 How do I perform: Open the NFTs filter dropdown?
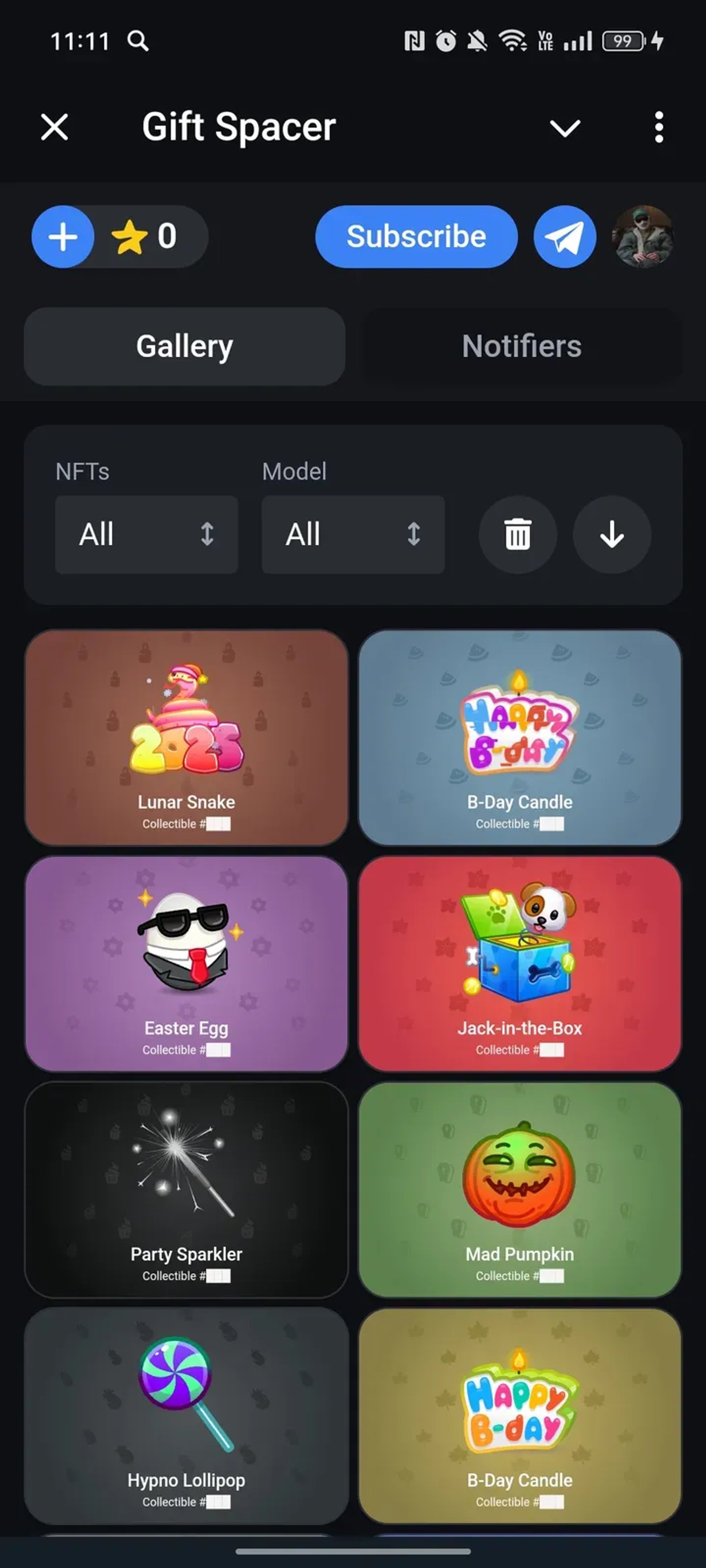click(x=146, y=534)
